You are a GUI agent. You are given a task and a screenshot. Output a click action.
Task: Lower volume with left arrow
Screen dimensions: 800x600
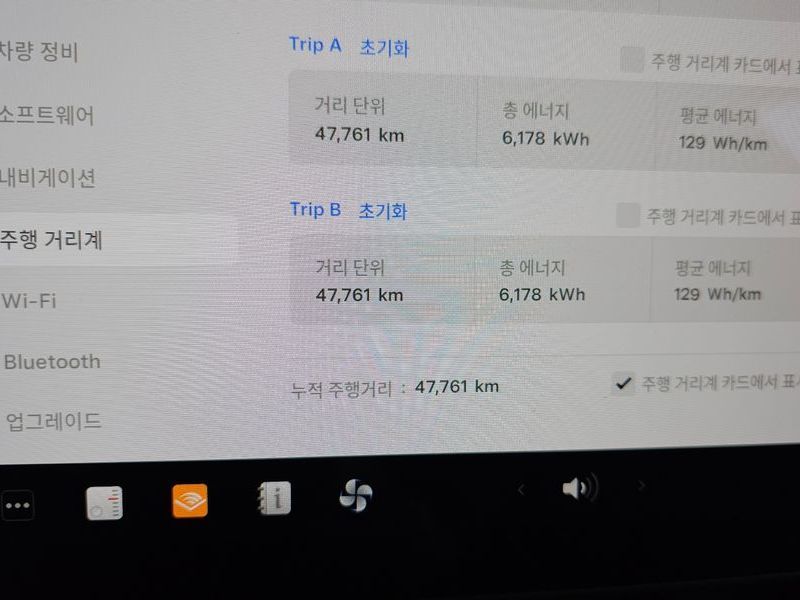tap(521, 489)
